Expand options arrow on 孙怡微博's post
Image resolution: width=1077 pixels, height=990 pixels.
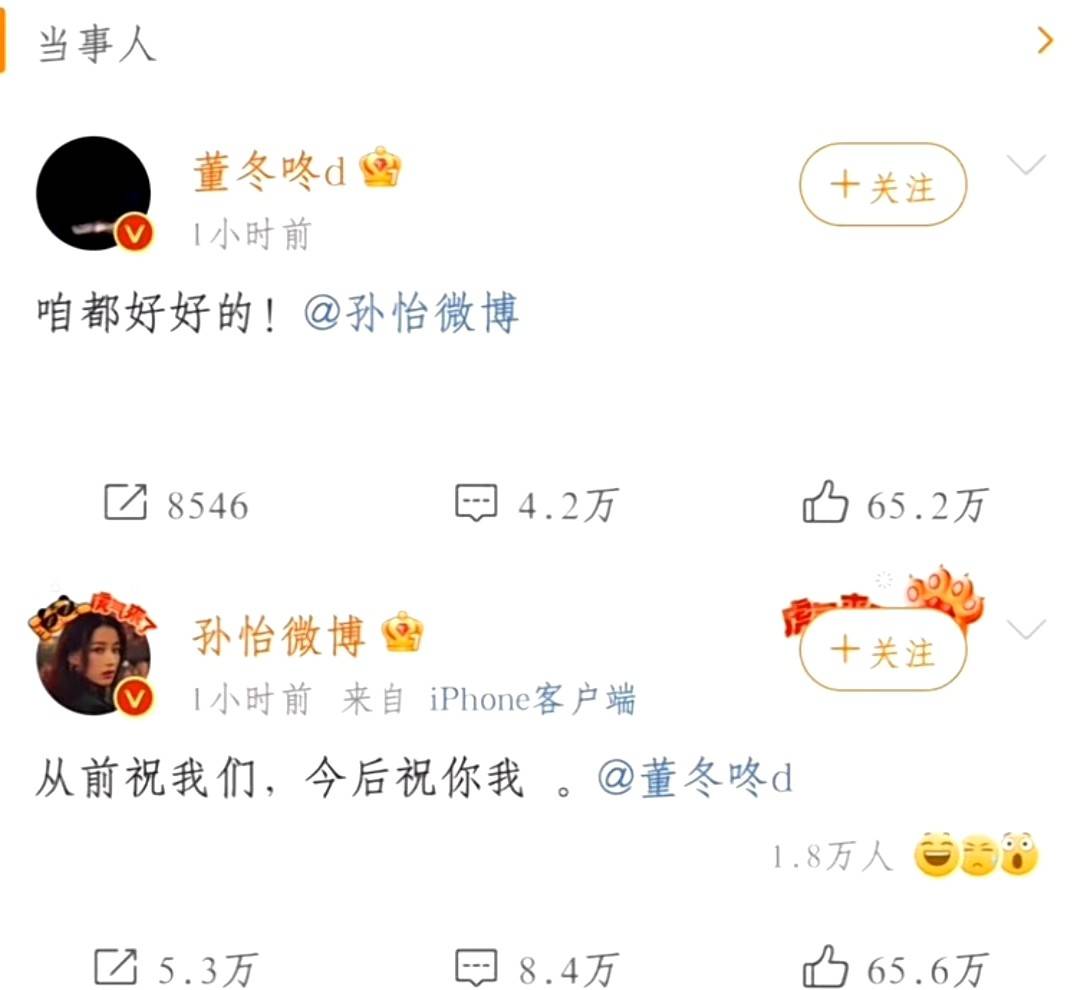1026,630
